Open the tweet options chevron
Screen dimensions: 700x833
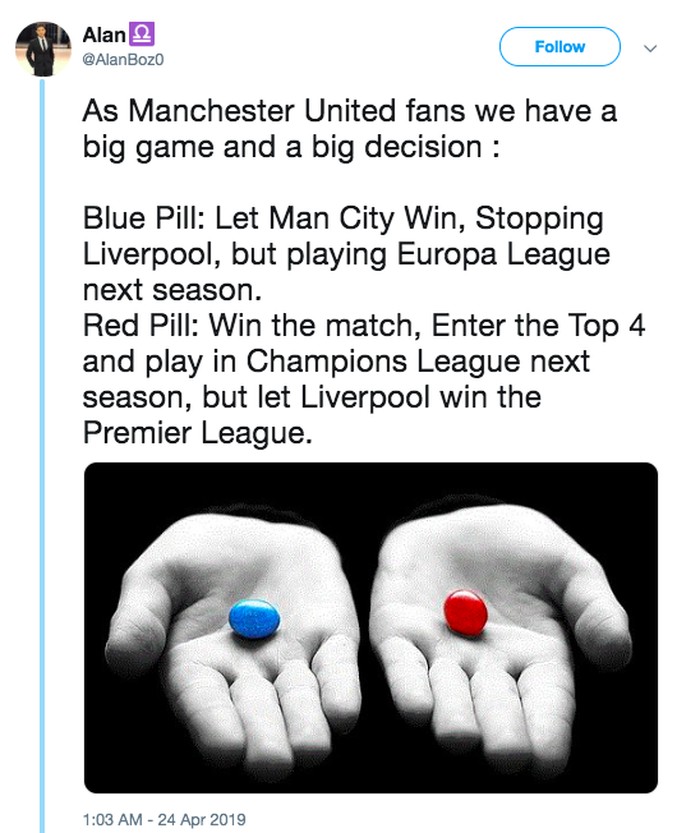[651, 47]
